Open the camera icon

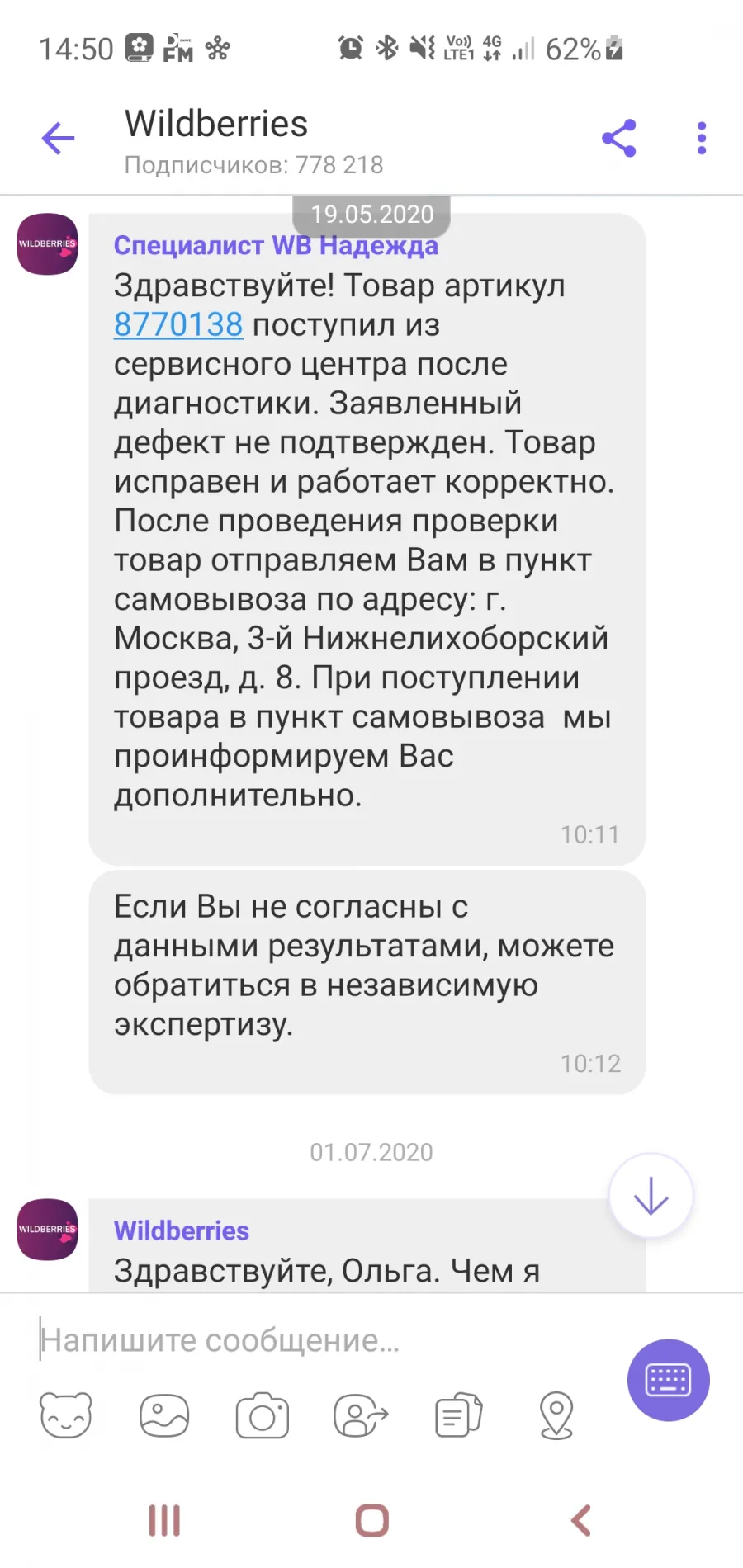[263, 1415]
